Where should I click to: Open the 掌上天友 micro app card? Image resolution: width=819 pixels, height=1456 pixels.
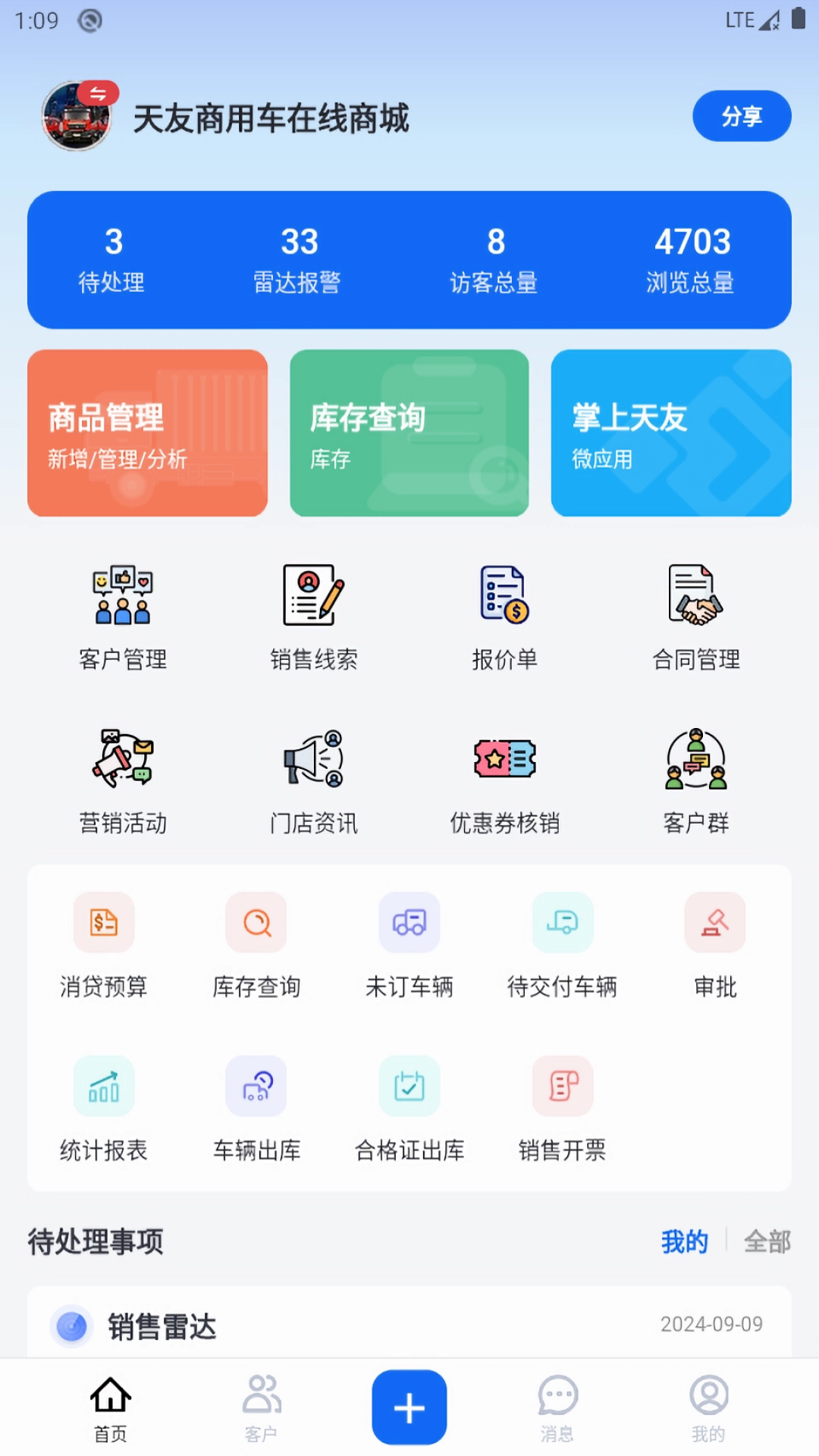tap(670, 433)
